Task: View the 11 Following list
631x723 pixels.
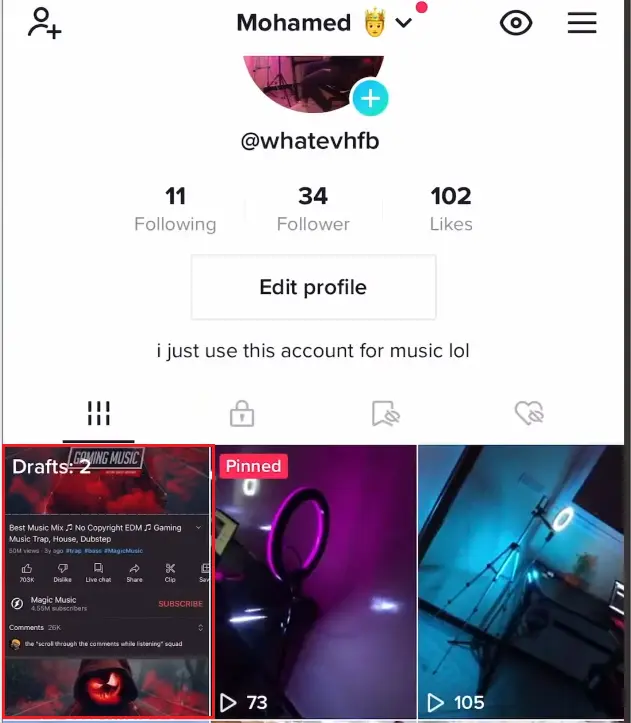Action: pos(175,209)
